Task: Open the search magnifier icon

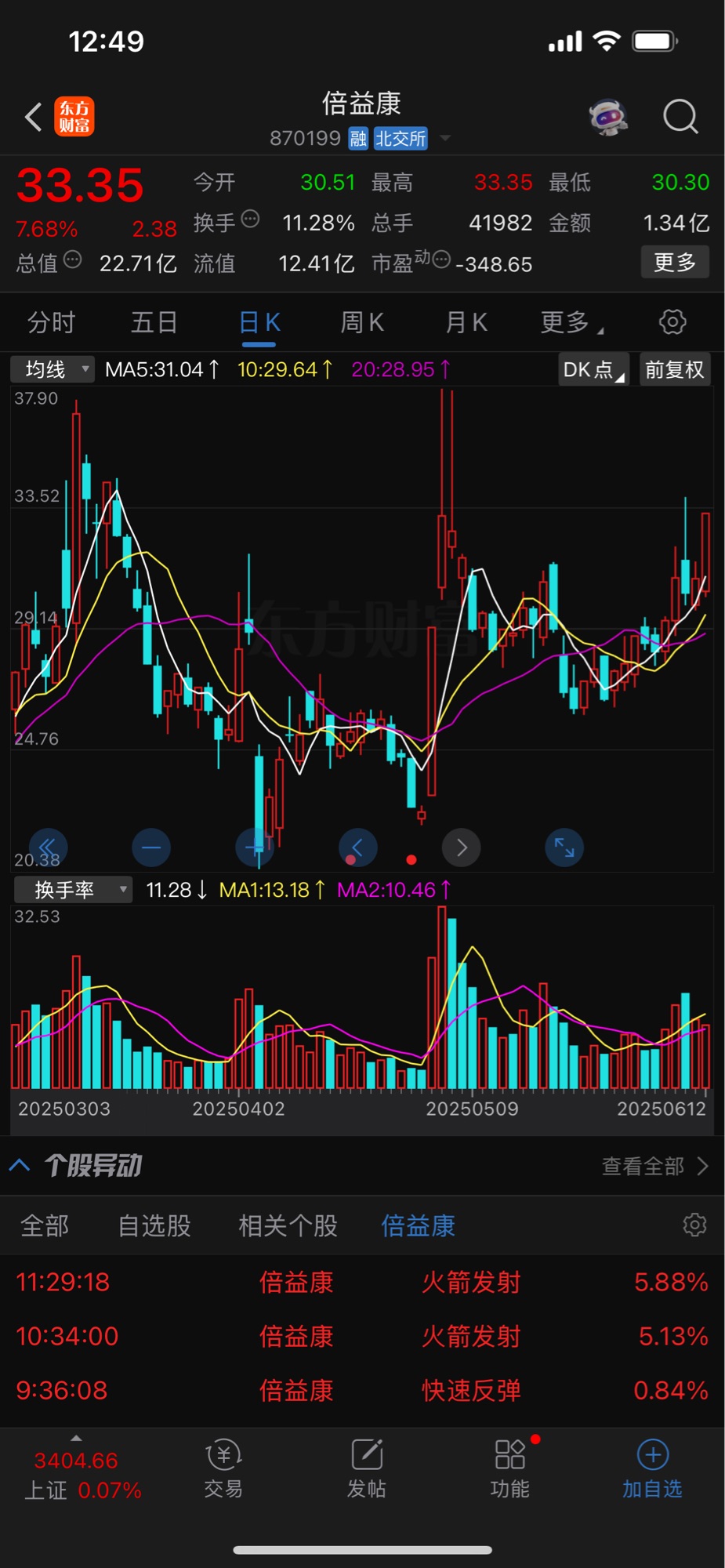Action: [x=680, y=118]
